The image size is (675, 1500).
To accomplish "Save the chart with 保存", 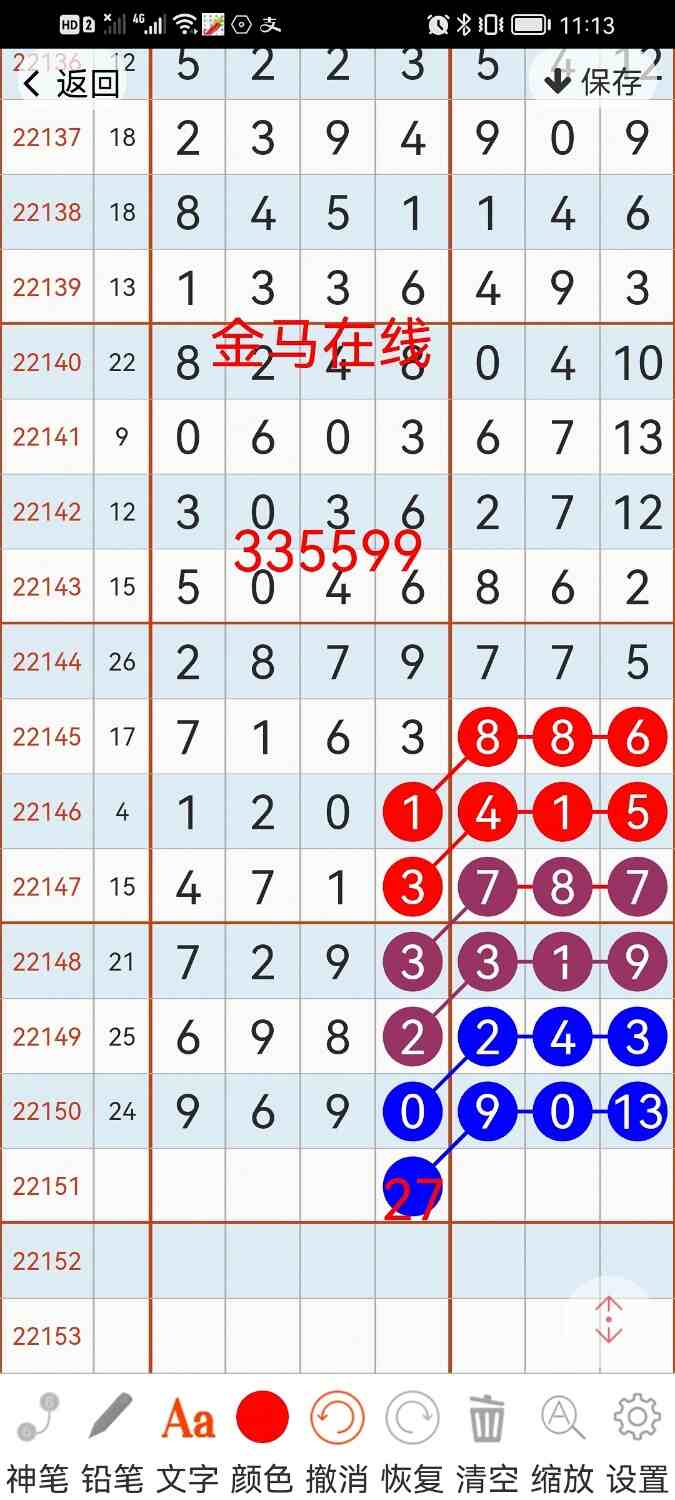I will [593, 81].
